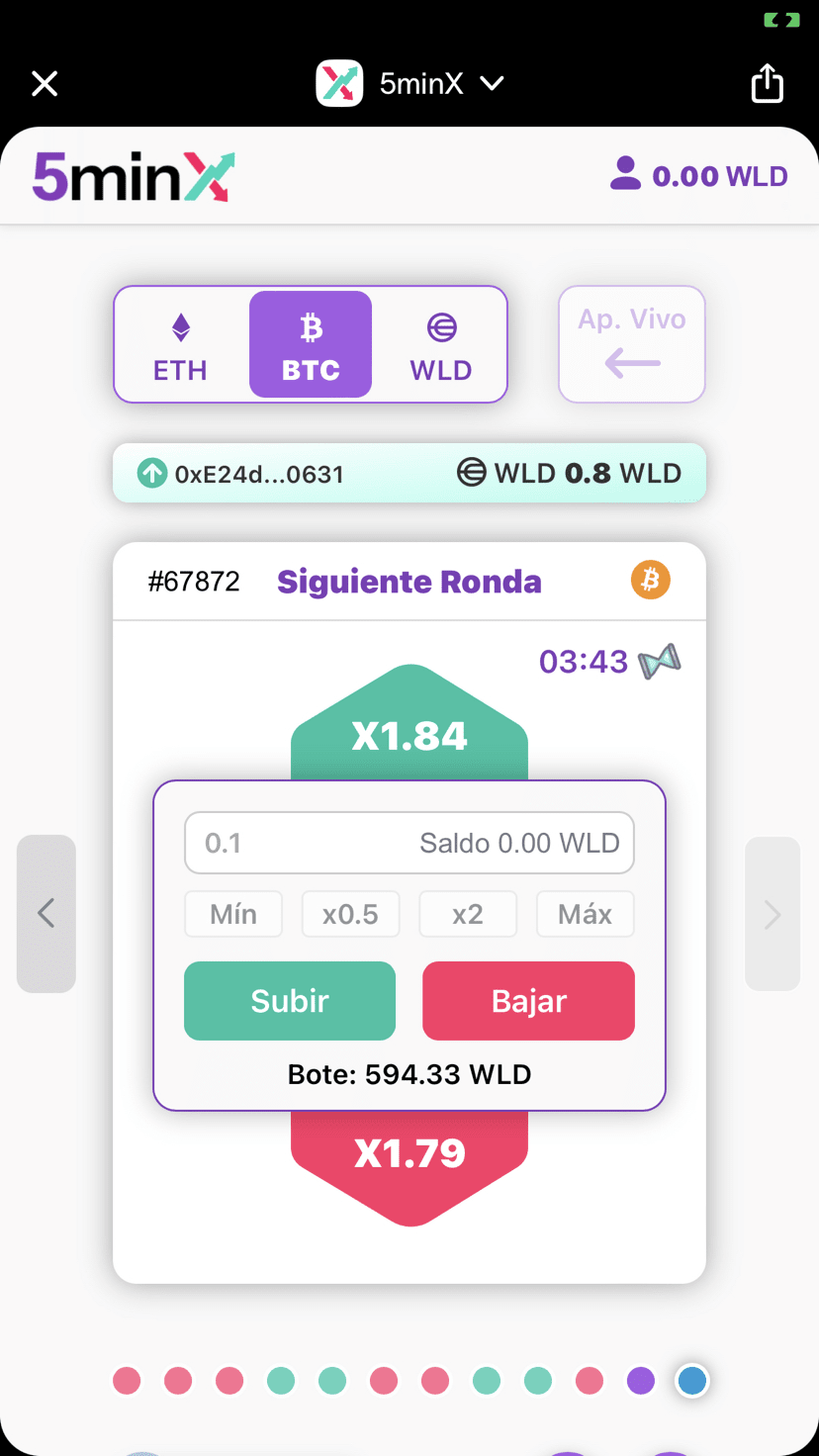Screen dimensions: 819x1456
Task: Open Ap. Vivo live bets
Action: coord(632,344)
